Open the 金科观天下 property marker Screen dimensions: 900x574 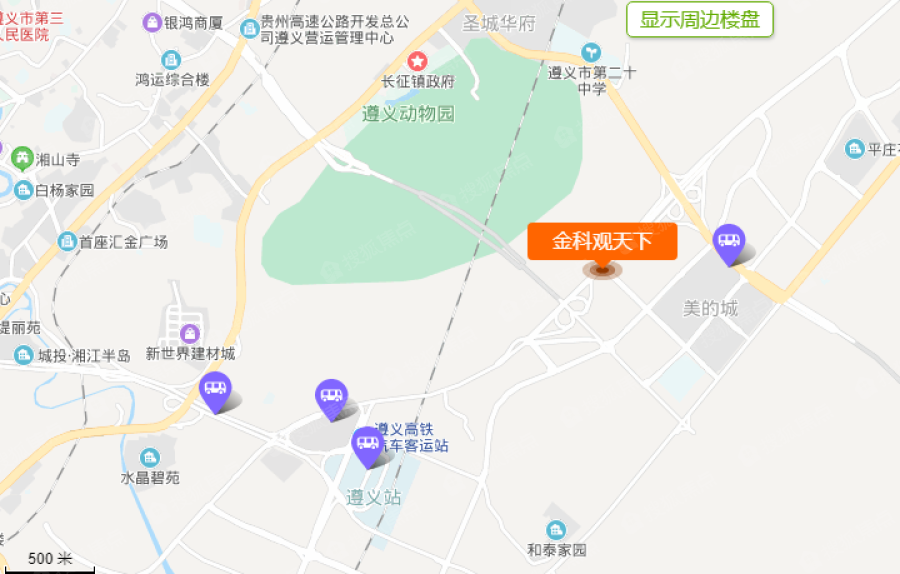(602, 242)
